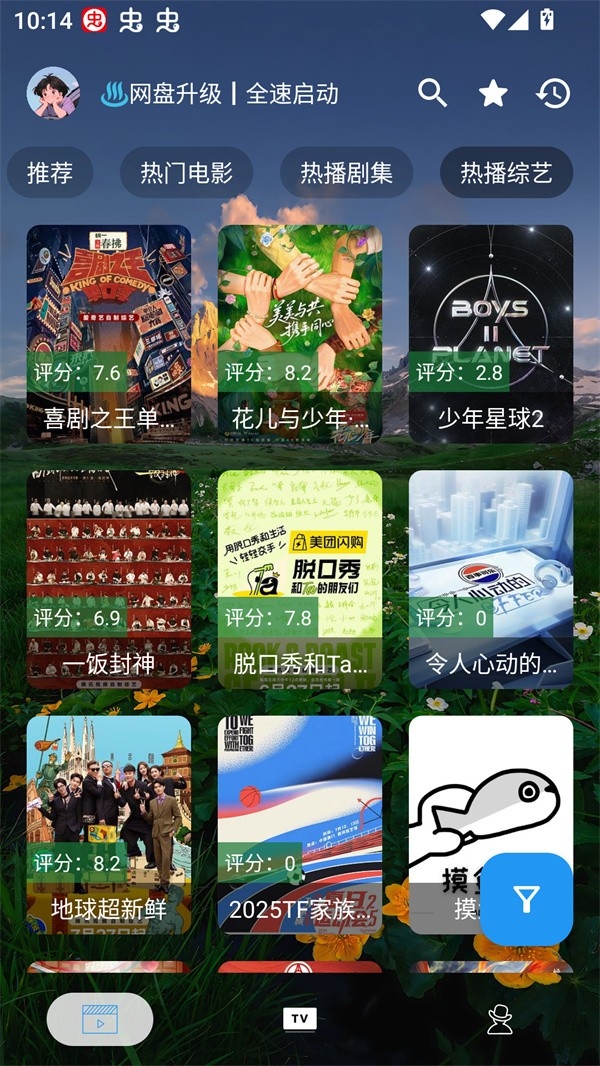This screenshot has width=600, height=1066.
Task: Switch to 热播剧集 category
Action: tap(346, 173)
